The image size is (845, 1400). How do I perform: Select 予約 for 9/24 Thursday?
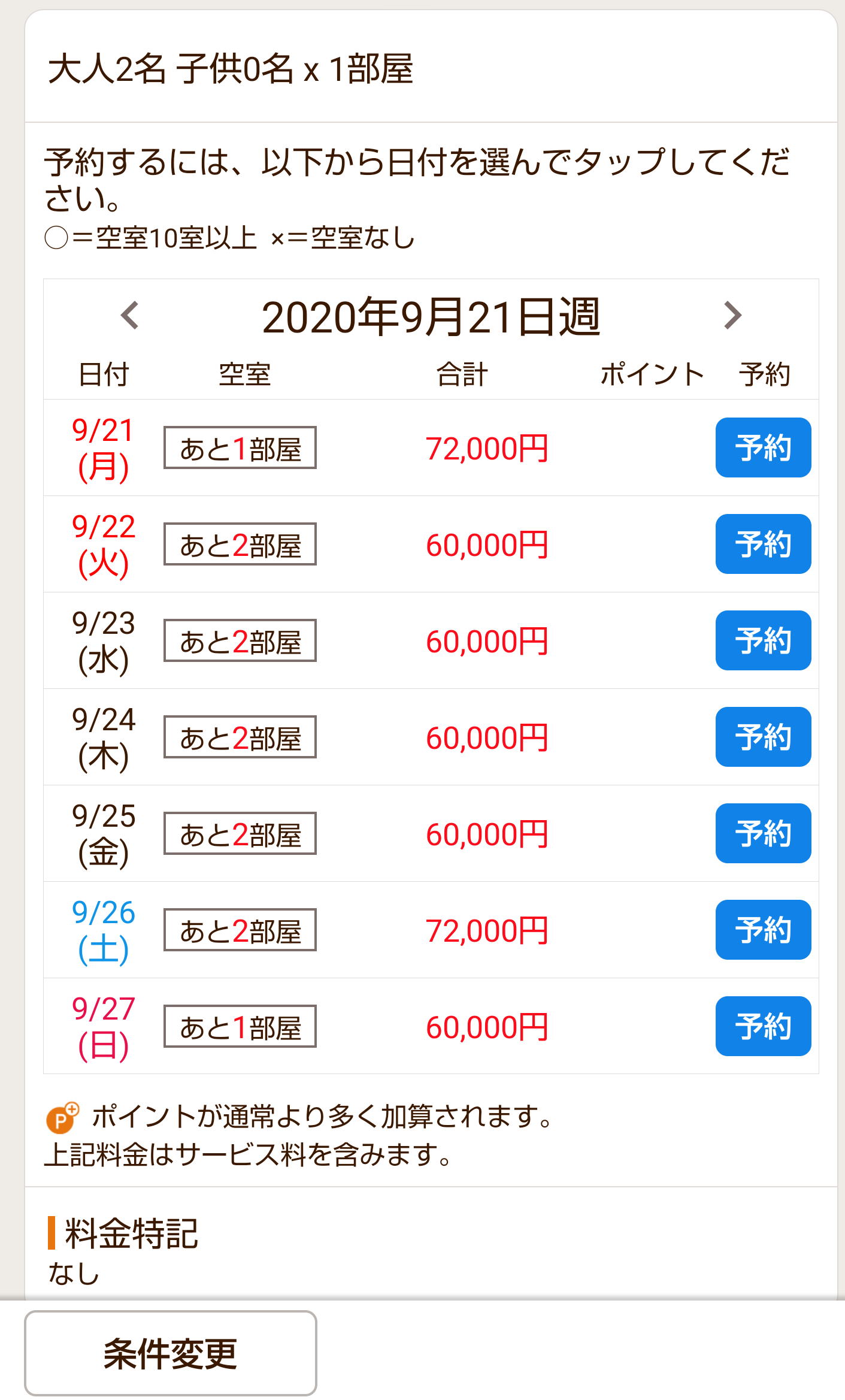click(x=763, y=737)
